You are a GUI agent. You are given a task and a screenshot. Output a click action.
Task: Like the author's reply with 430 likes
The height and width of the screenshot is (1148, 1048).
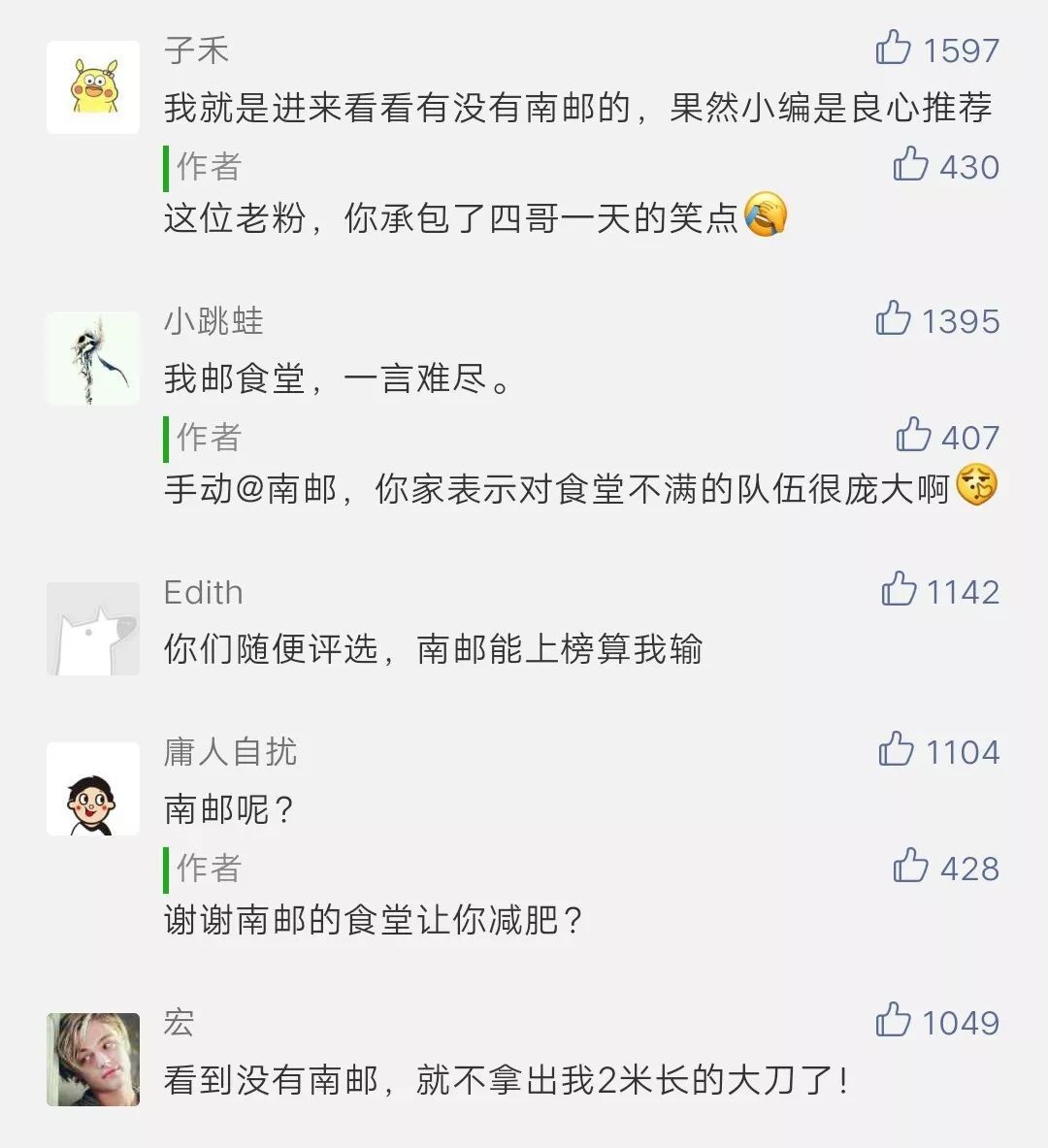[x=911, y=164]
